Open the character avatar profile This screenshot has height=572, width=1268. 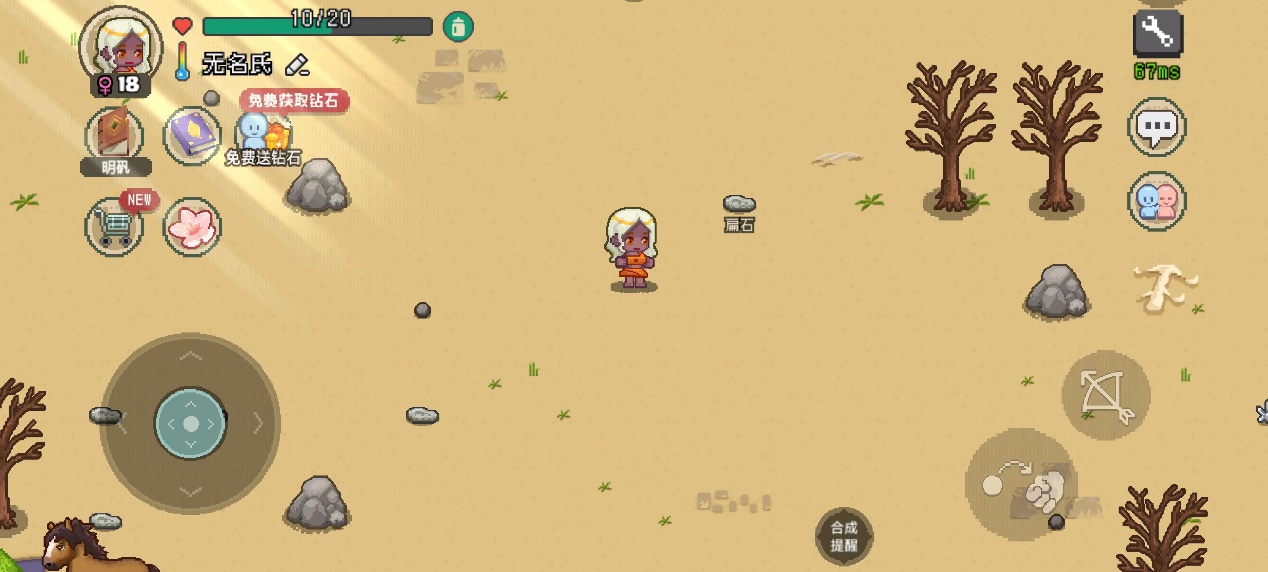click(120, 47)
